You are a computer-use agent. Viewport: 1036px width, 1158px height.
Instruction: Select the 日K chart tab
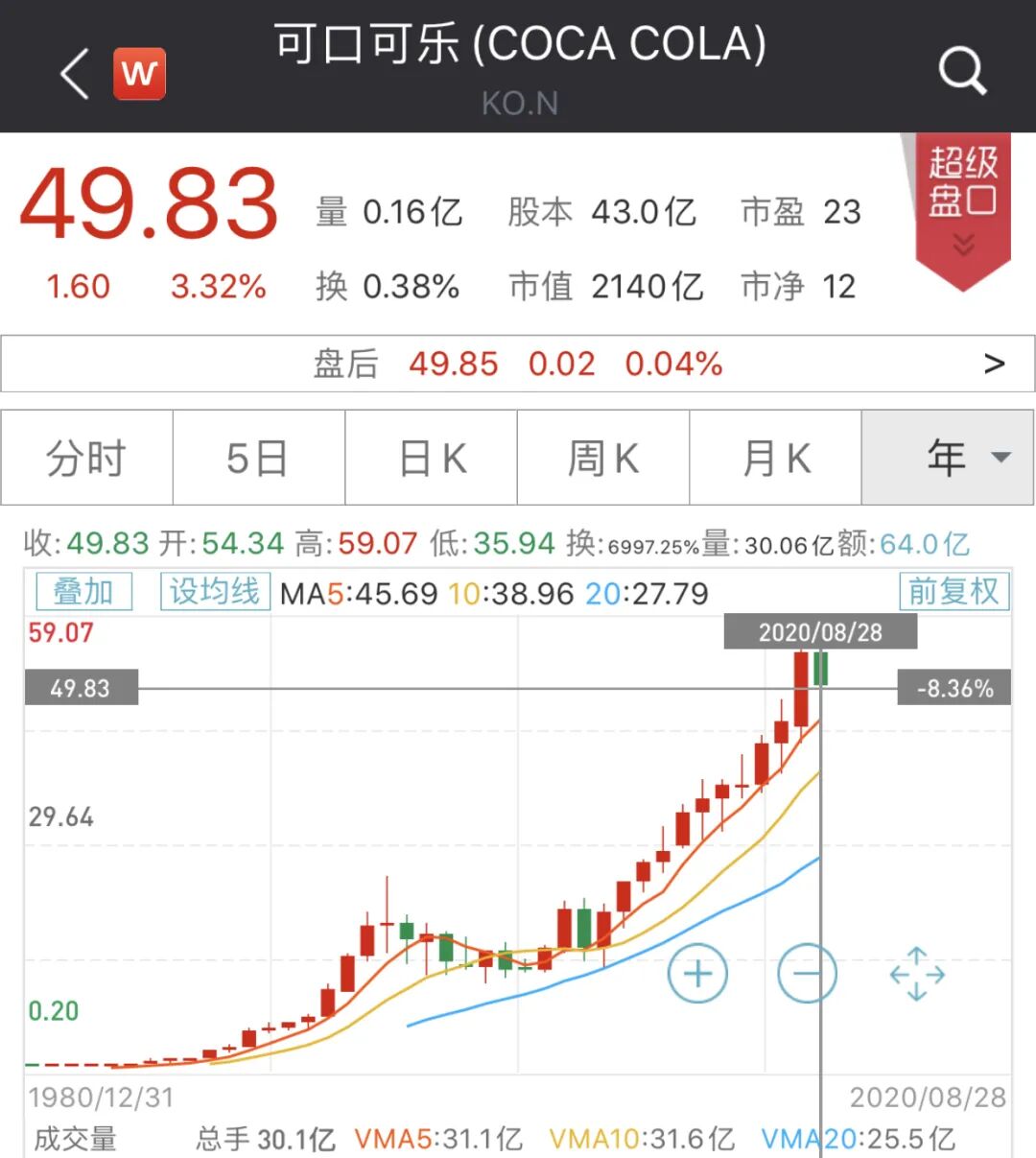click(x=432, y=458)
